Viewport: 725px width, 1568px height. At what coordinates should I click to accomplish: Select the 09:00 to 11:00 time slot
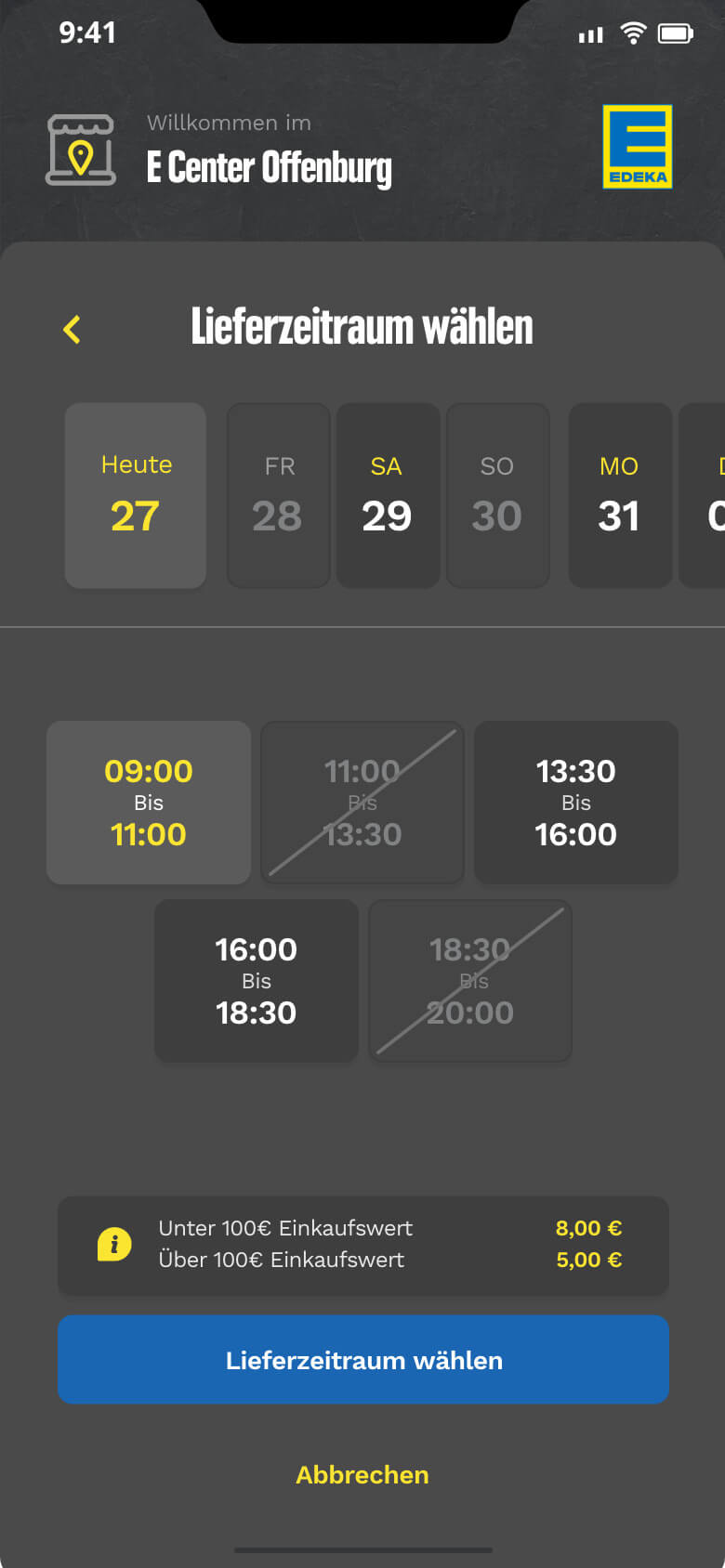(x=149, y=803)
